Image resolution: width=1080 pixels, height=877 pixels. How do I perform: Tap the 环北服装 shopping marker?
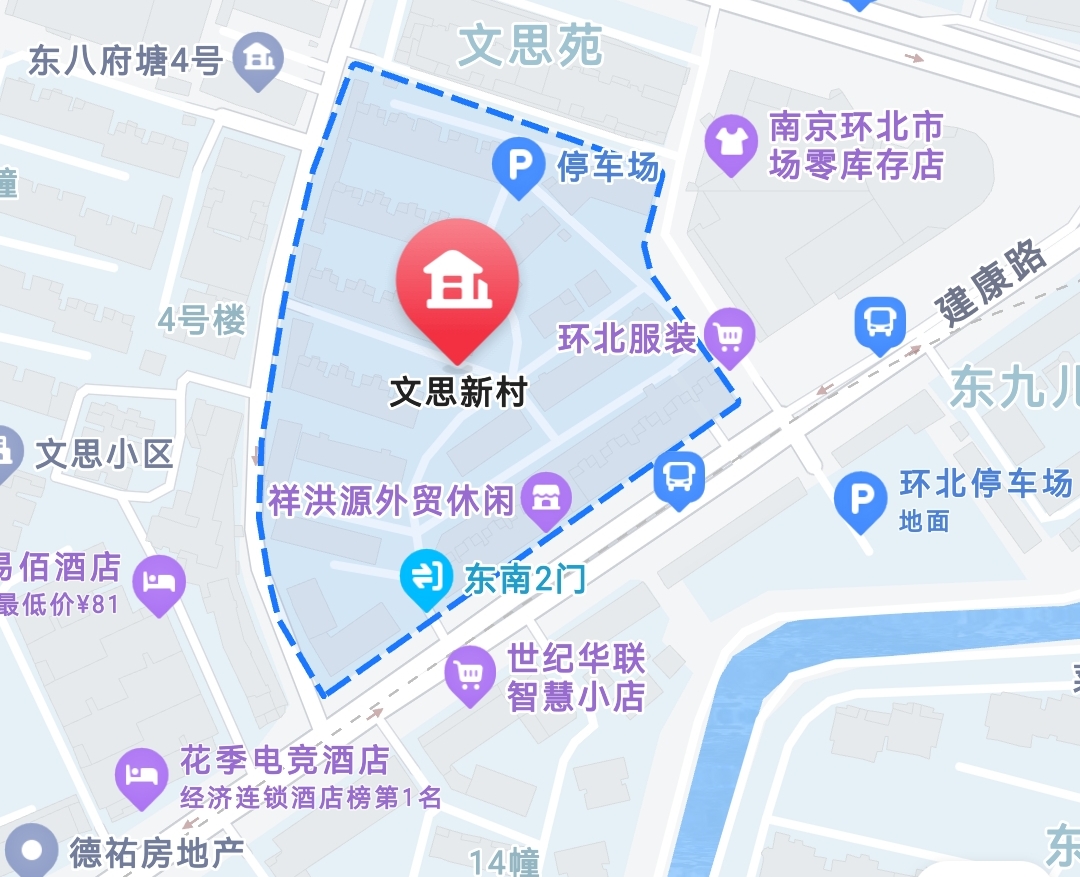[729, 335]
